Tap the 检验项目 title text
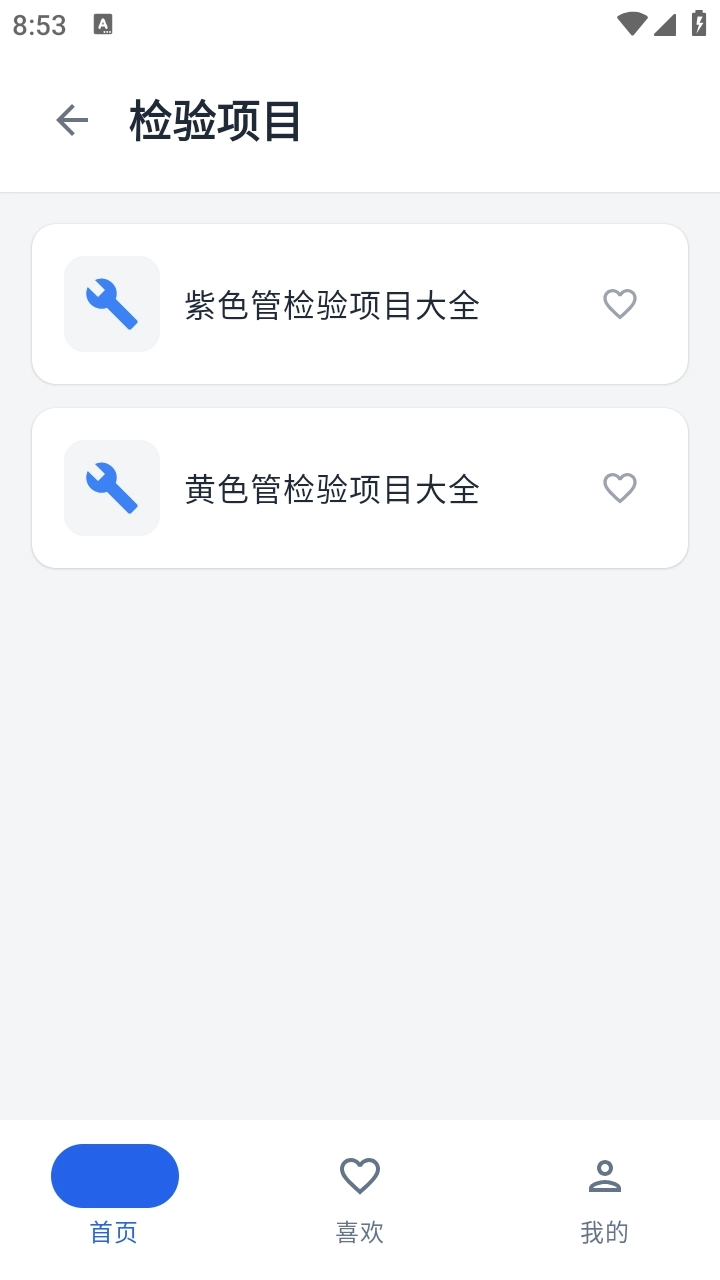Image resolution: width=720 pixels, height=1280 pixels. (x=213, y=119)
